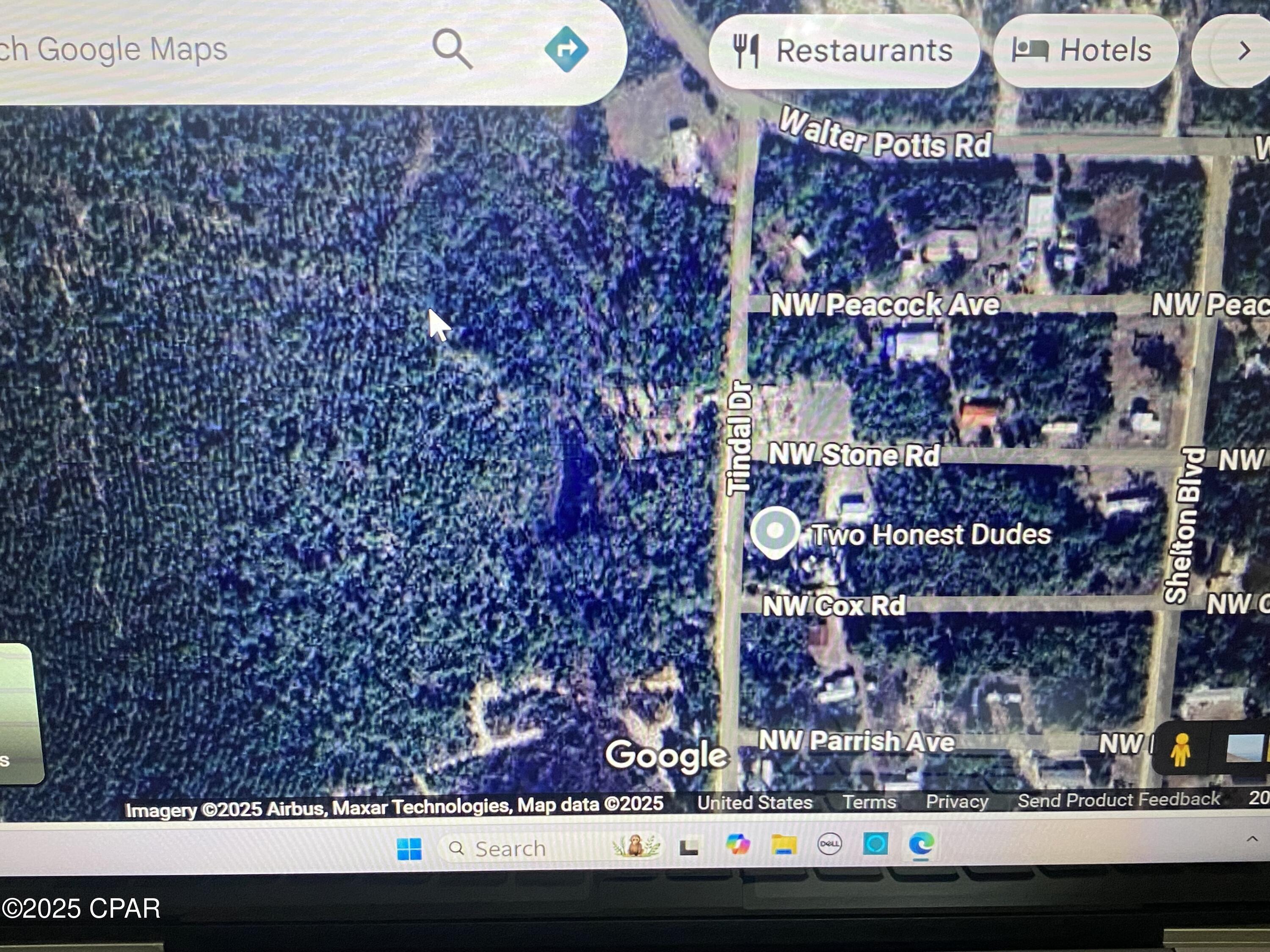
Task: Open the Dell app in the taskbar
Action: [830, 844]
